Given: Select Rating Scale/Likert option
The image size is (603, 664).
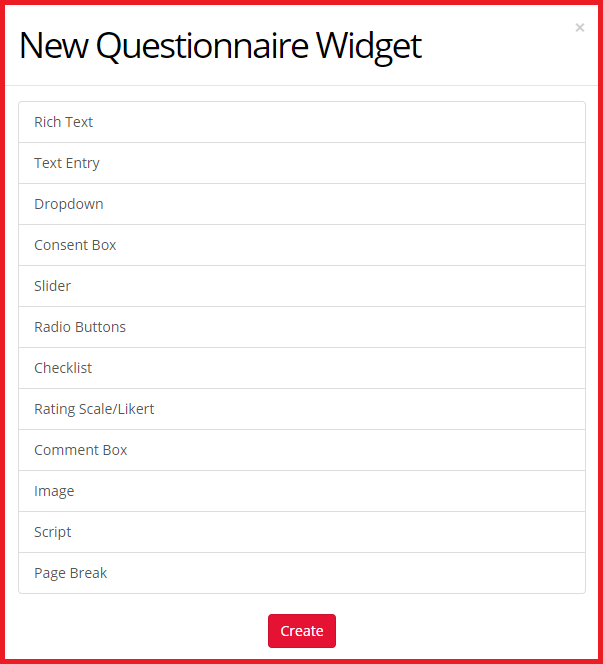Looking at the screenshot, I should pyautogui.click(x=301, y=409).
